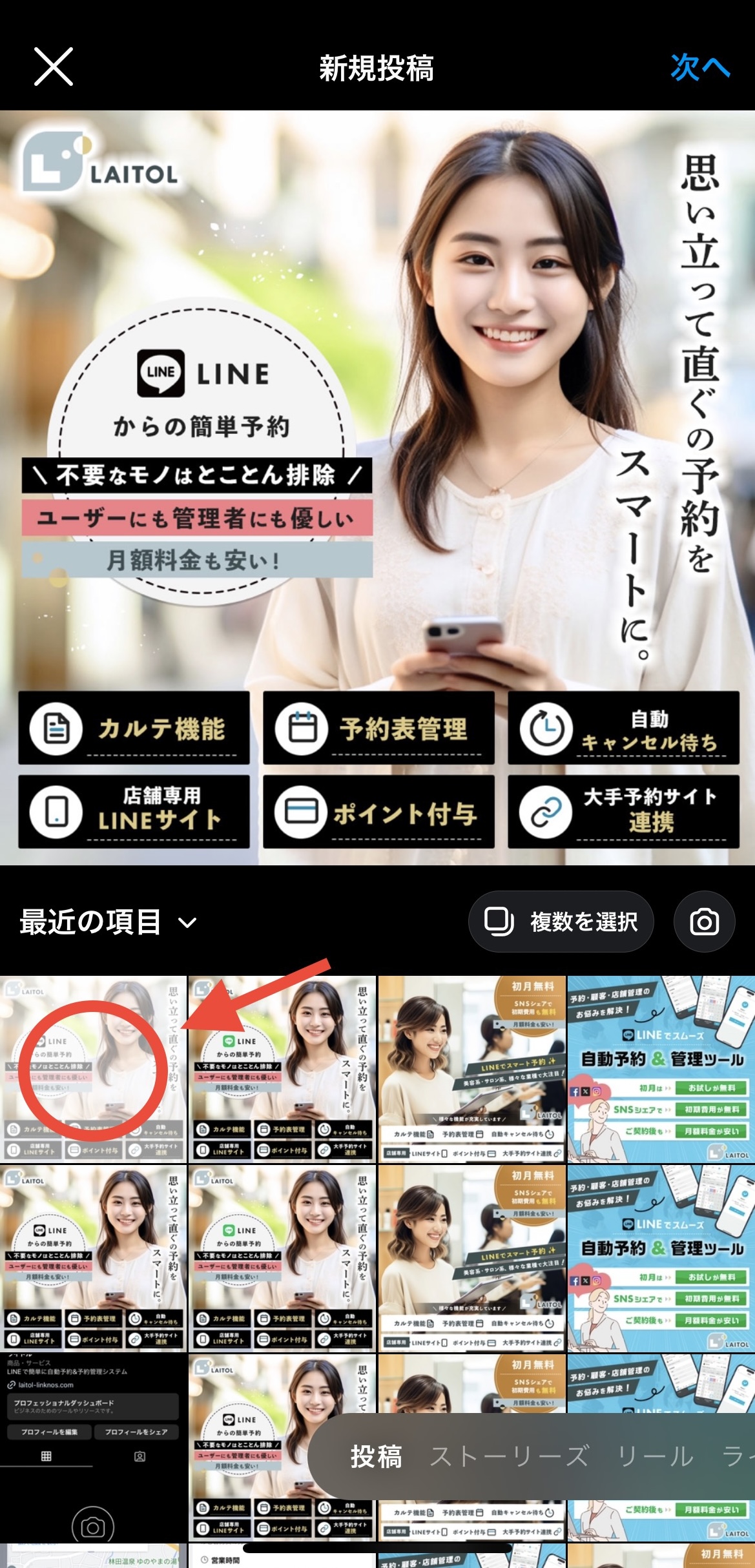The image size is (755, 1568).
Task: Switch to the リール tab
Action: [x=655, y=1457]
